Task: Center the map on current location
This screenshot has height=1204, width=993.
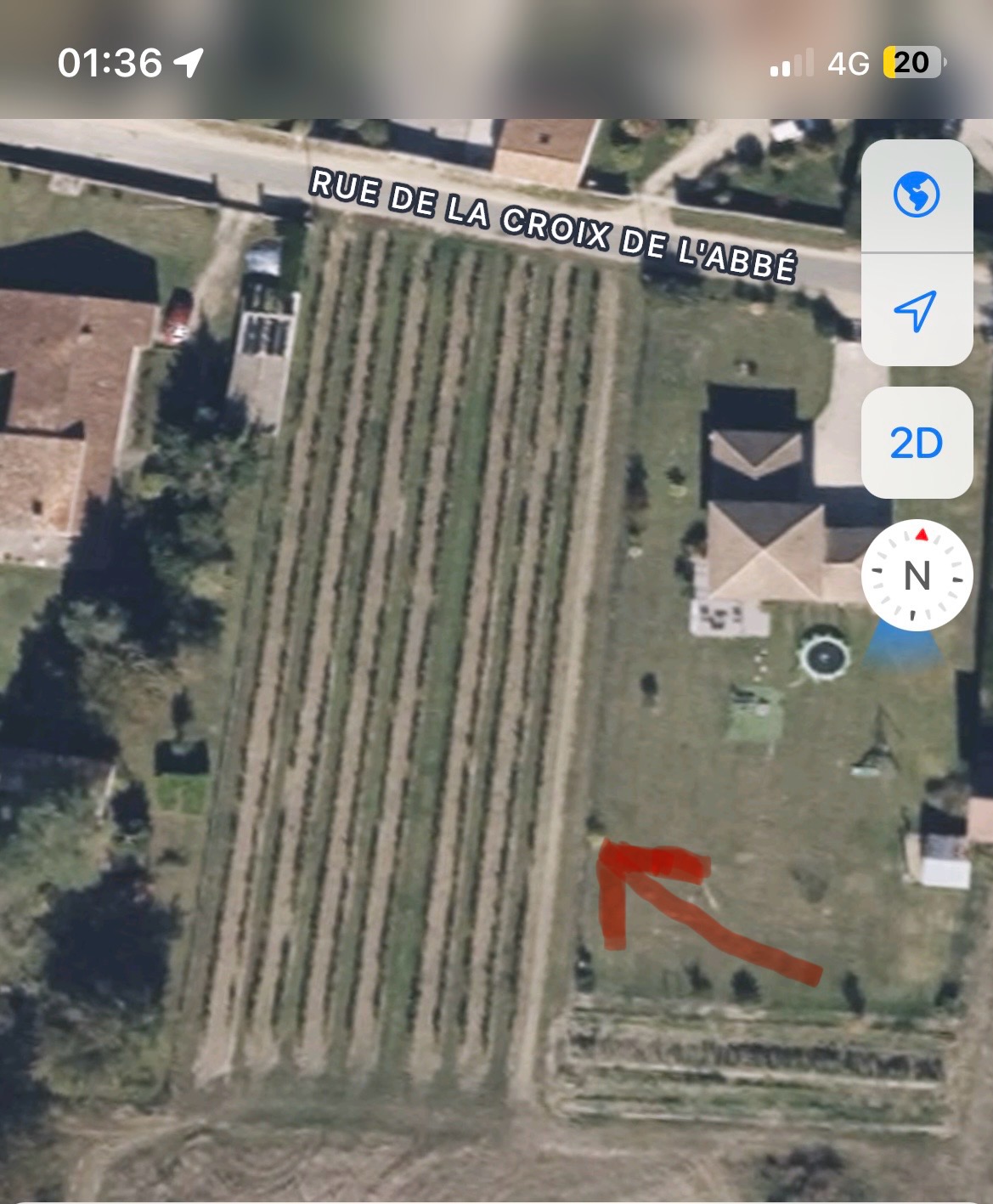Action: (917, 310)
